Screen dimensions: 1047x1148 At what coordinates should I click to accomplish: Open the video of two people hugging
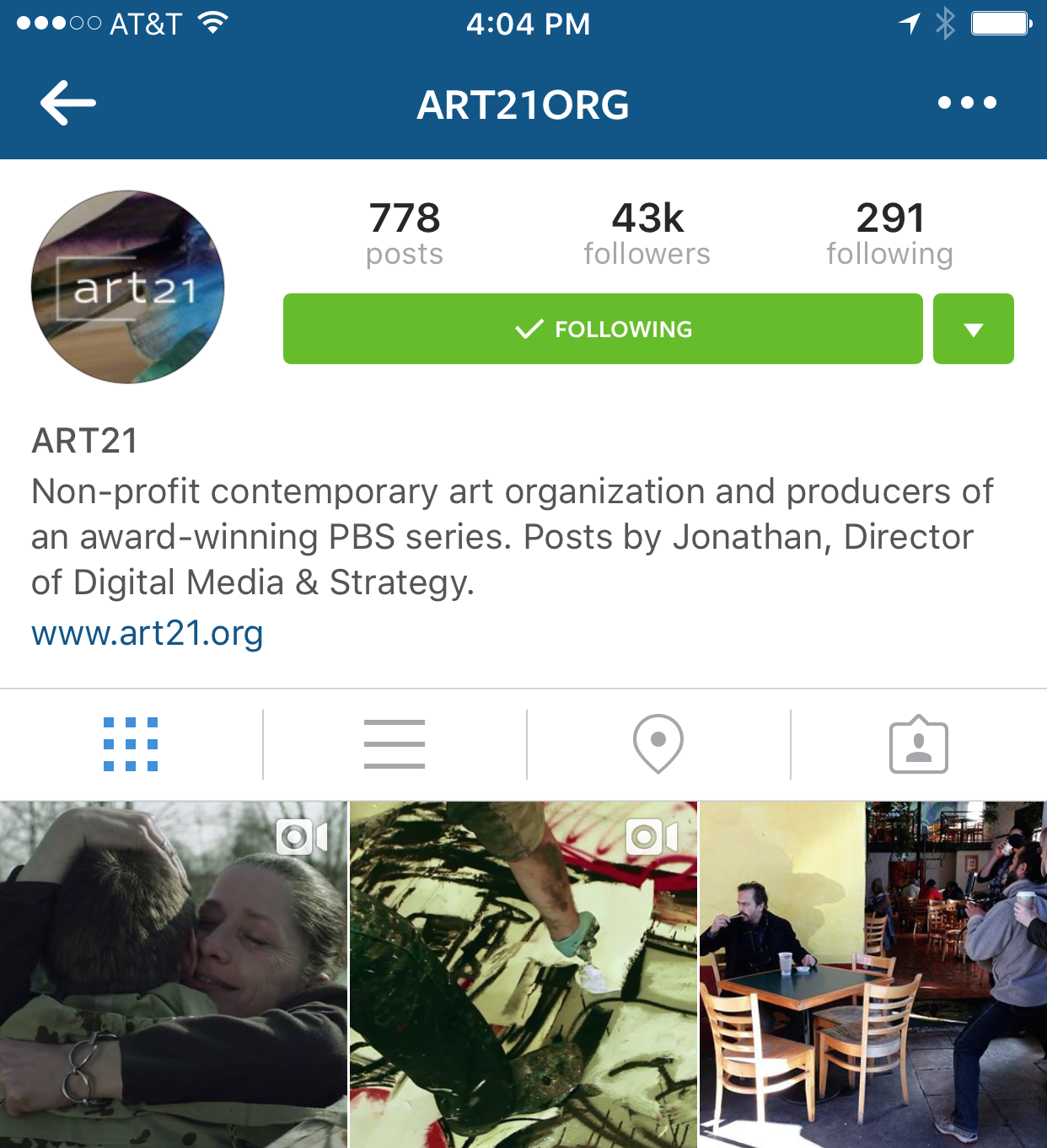173,974
